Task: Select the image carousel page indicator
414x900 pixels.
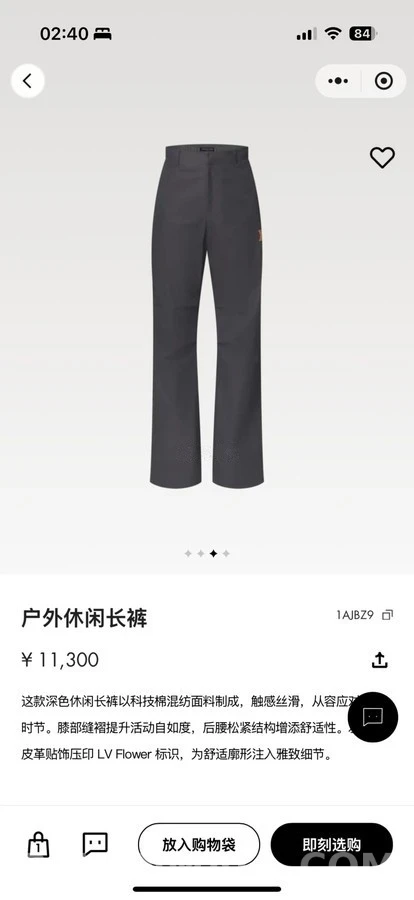Action: pyautogui.click(x=207, y=553)
